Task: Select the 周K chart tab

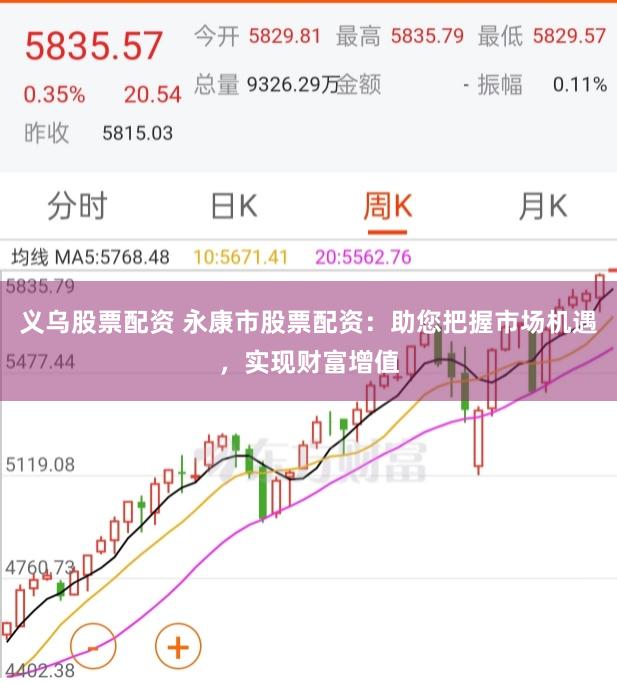Action: click(x=387, y=206)
